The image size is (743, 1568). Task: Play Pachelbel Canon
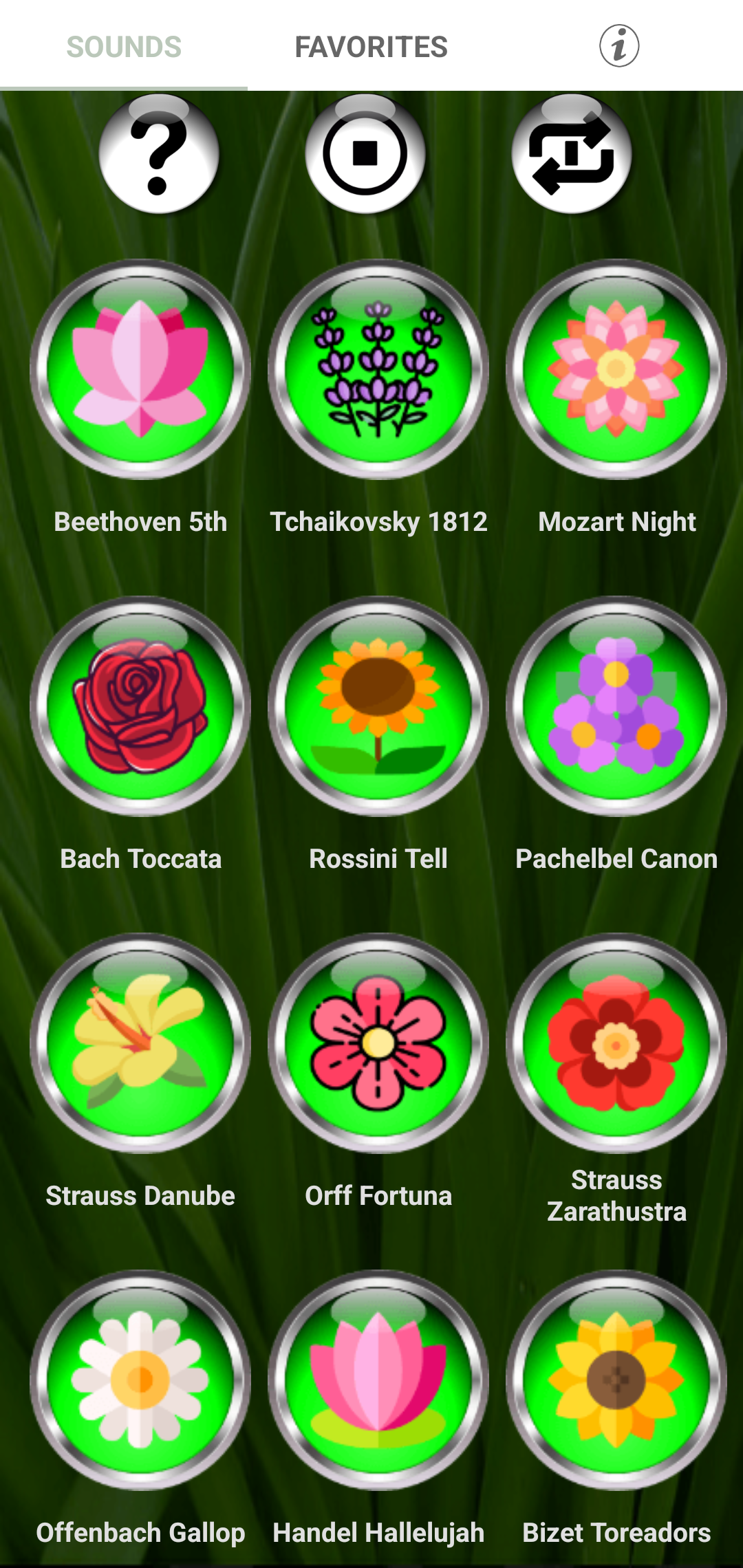pos(616,706)
